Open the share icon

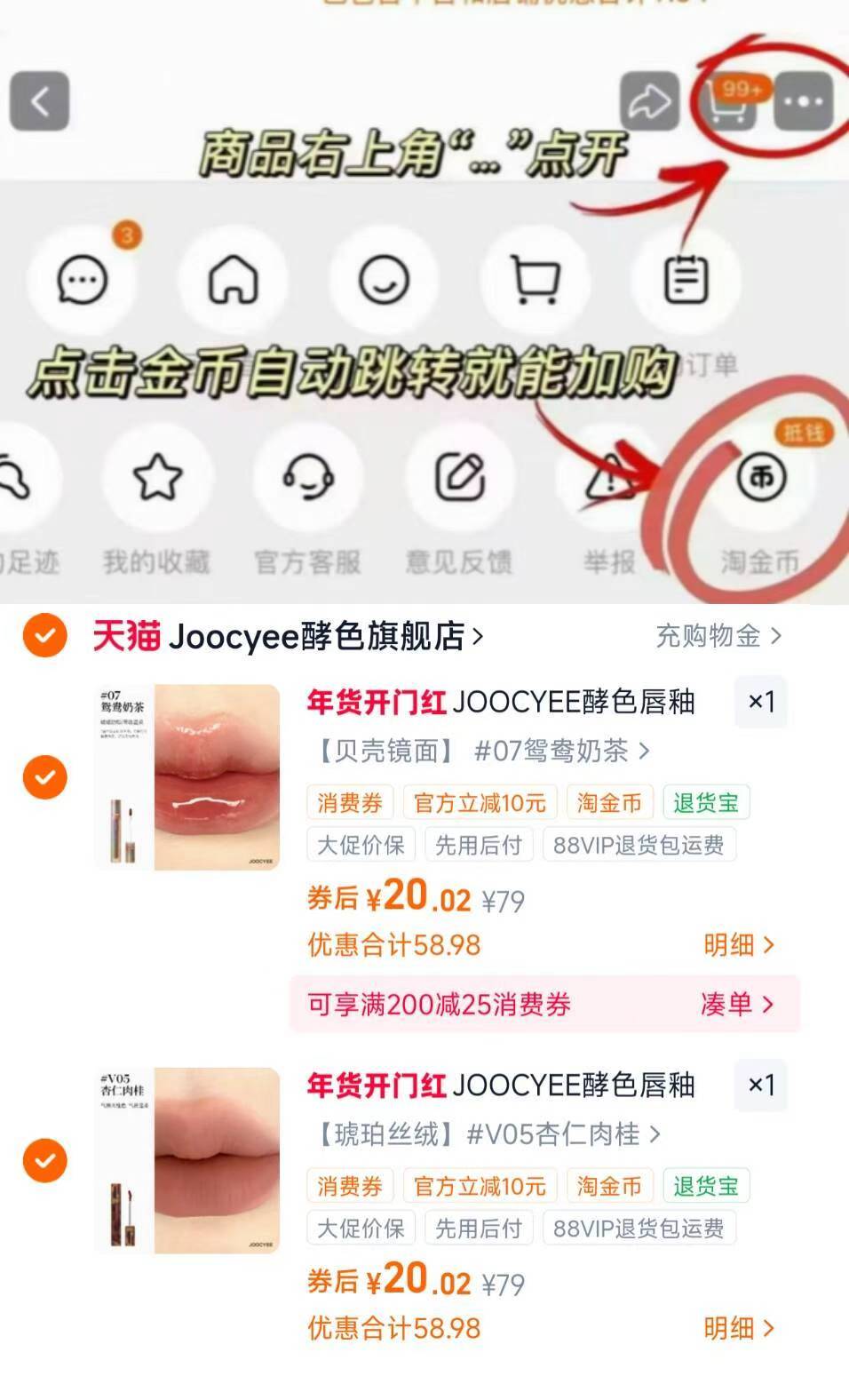[x=651, y=101]
